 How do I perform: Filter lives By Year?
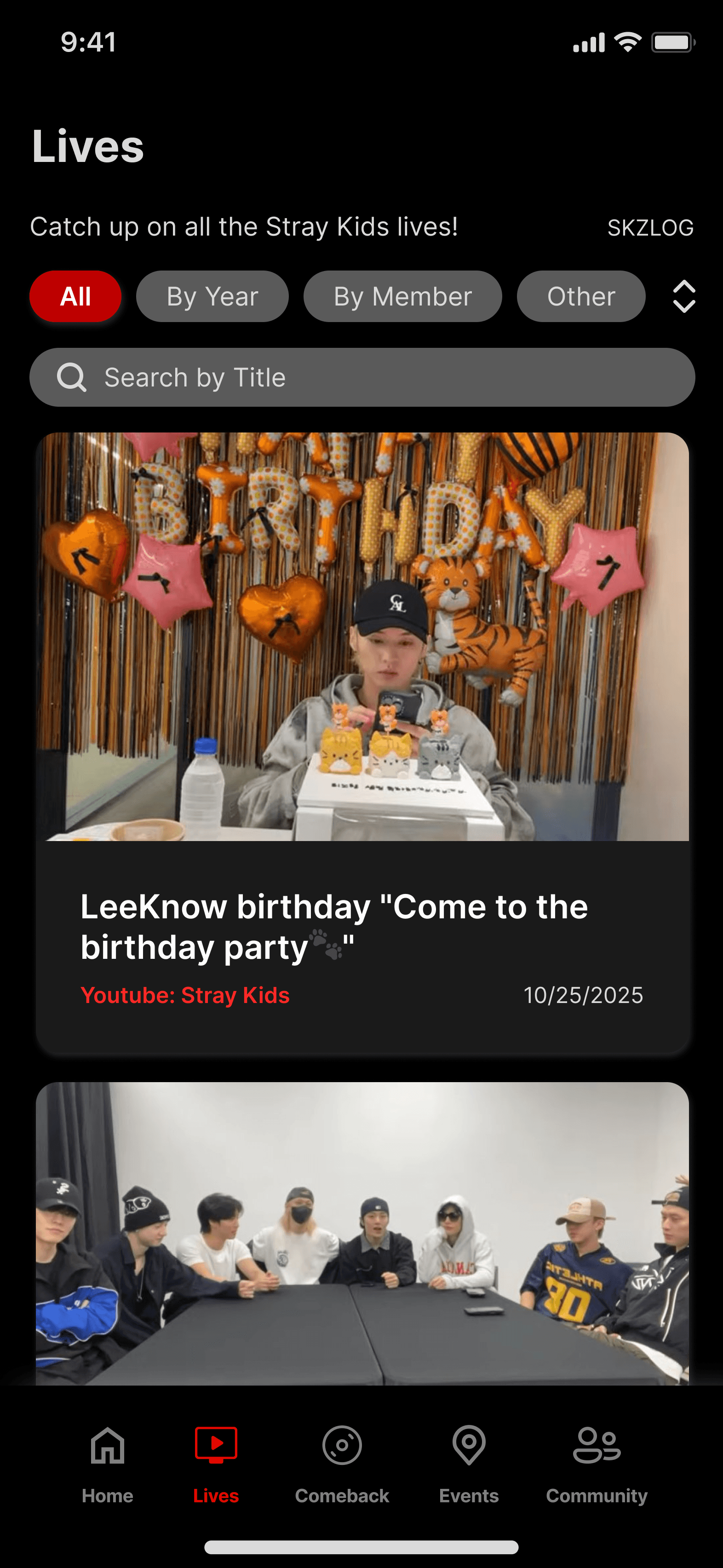point(212,296)
